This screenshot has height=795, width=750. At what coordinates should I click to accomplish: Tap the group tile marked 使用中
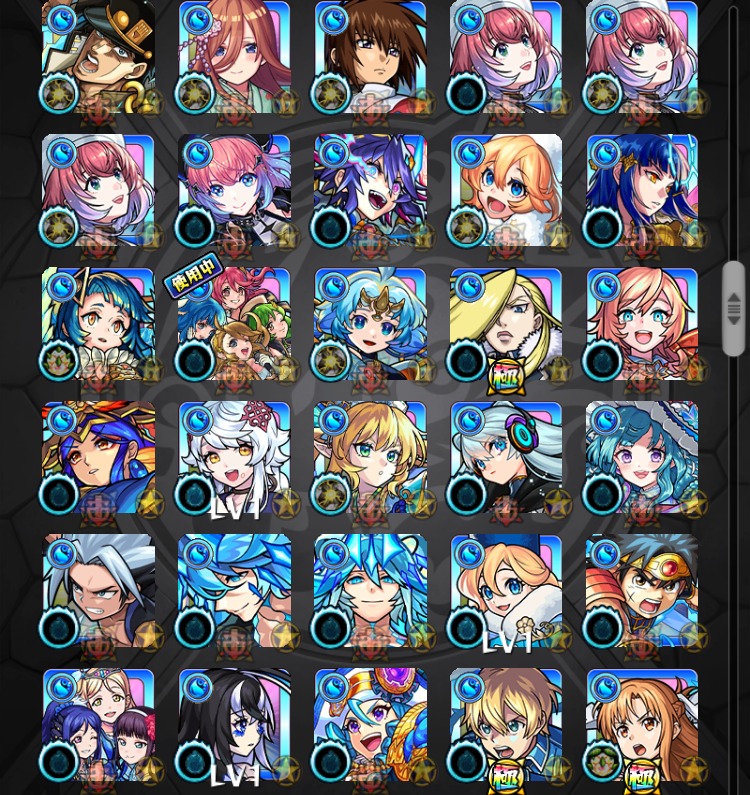click(234, 323)
